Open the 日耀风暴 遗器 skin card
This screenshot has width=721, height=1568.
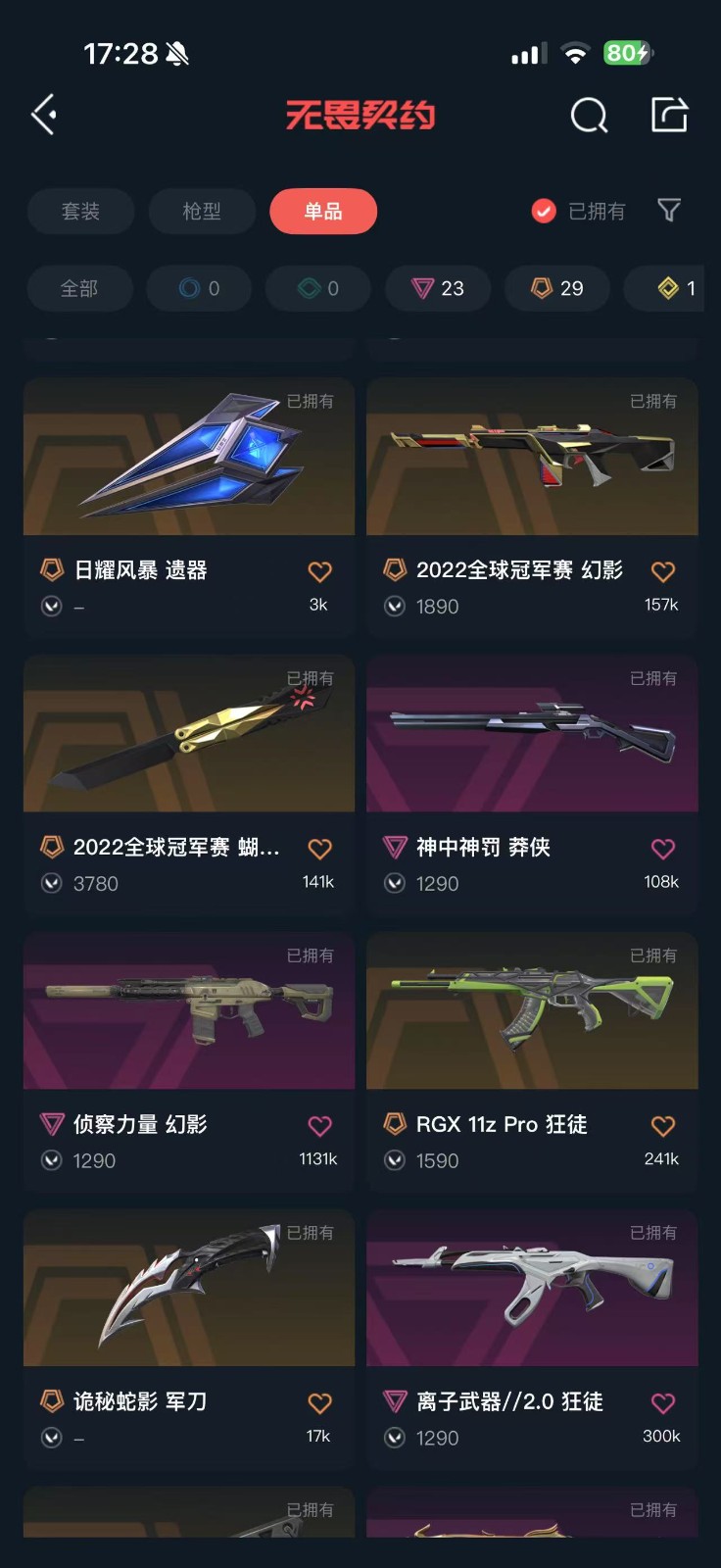pyautogui.click(x=189, y=490)
